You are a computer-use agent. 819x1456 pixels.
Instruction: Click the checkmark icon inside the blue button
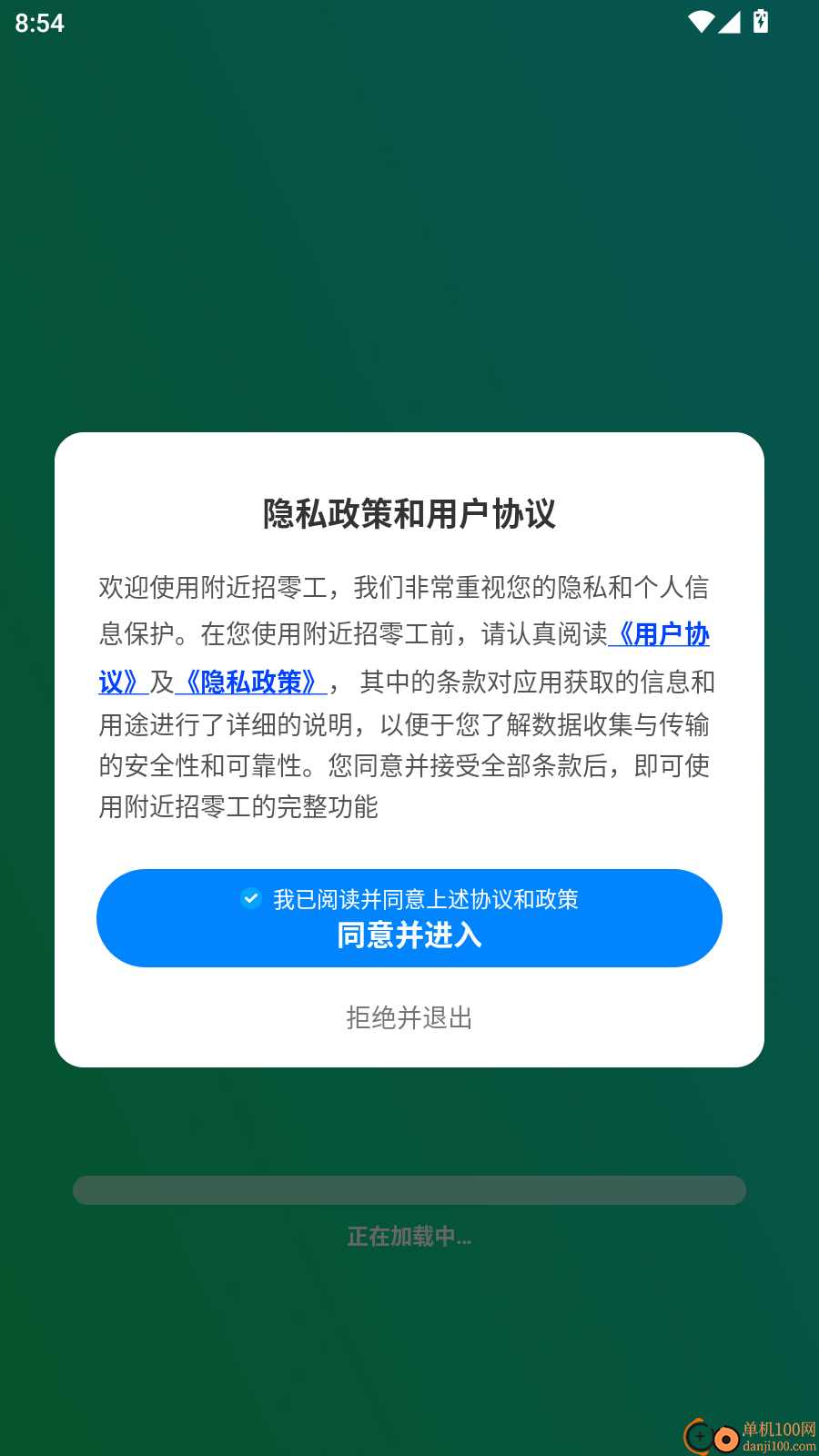[x=251, y=899]
